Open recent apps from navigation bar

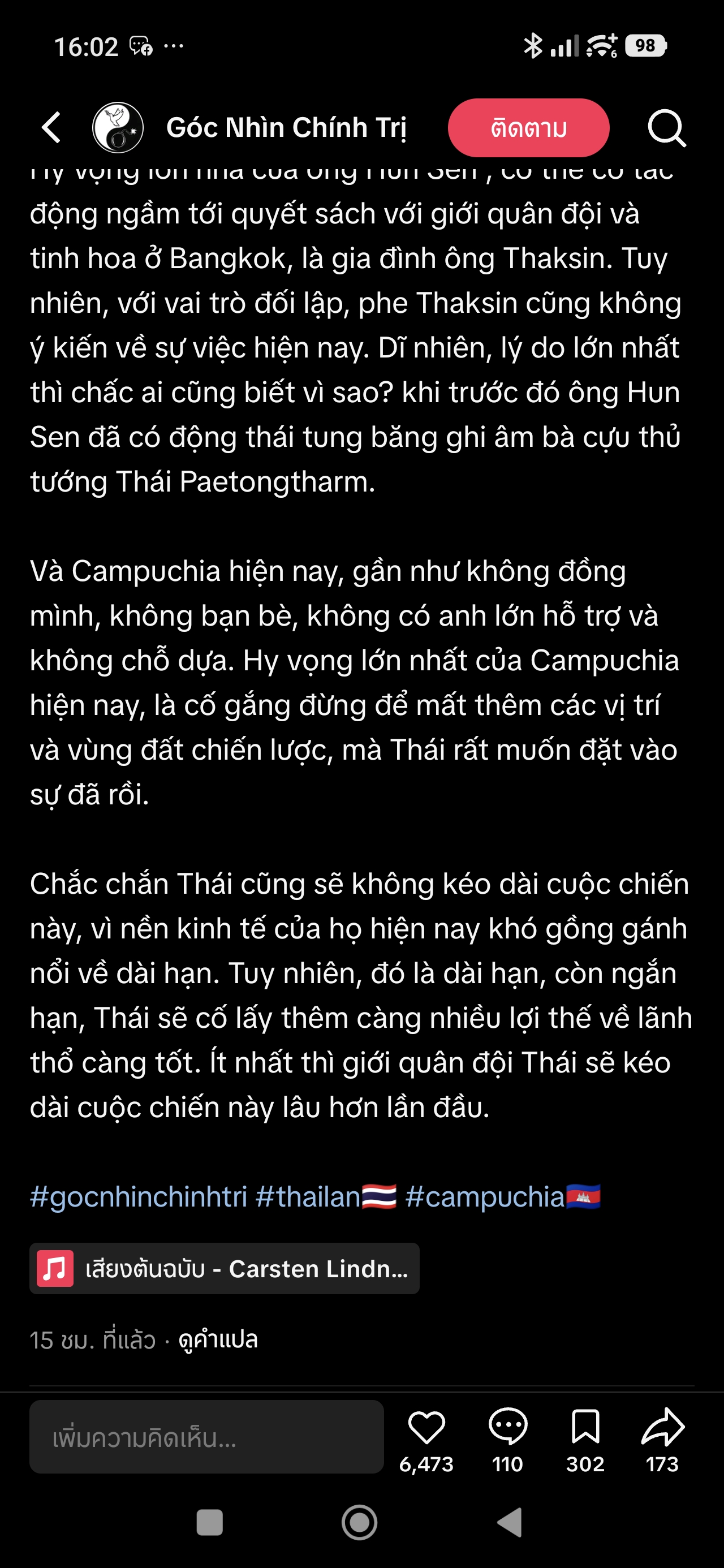coord(209,1522)
